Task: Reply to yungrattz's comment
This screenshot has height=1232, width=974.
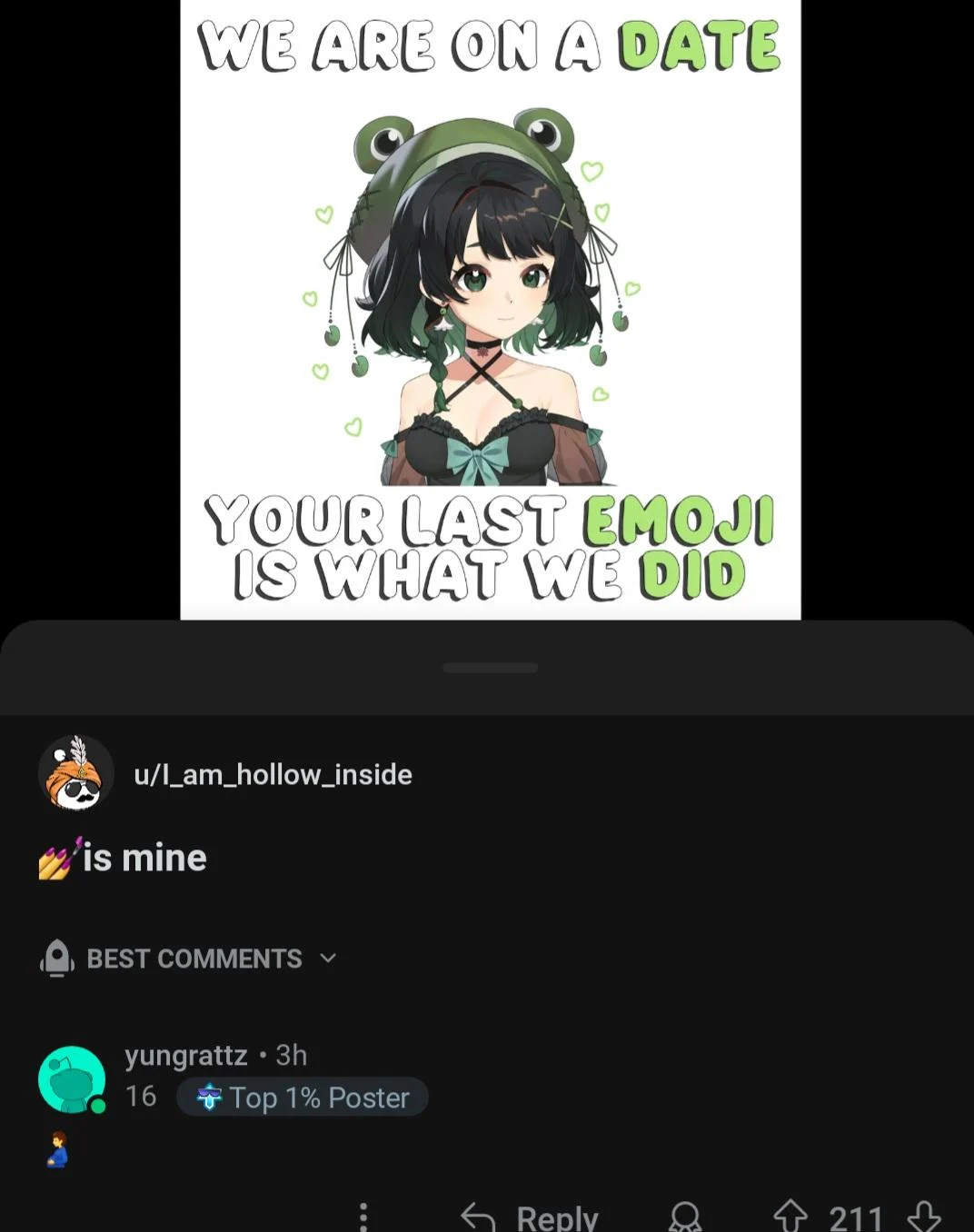Action: (531, 1217)
